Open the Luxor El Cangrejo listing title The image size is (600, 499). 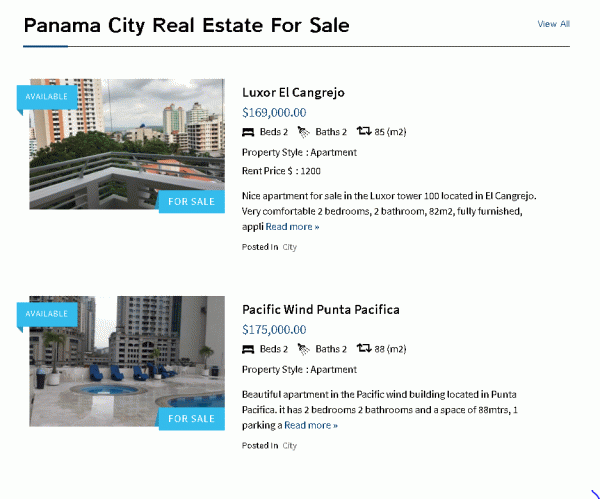coord(293,92)
